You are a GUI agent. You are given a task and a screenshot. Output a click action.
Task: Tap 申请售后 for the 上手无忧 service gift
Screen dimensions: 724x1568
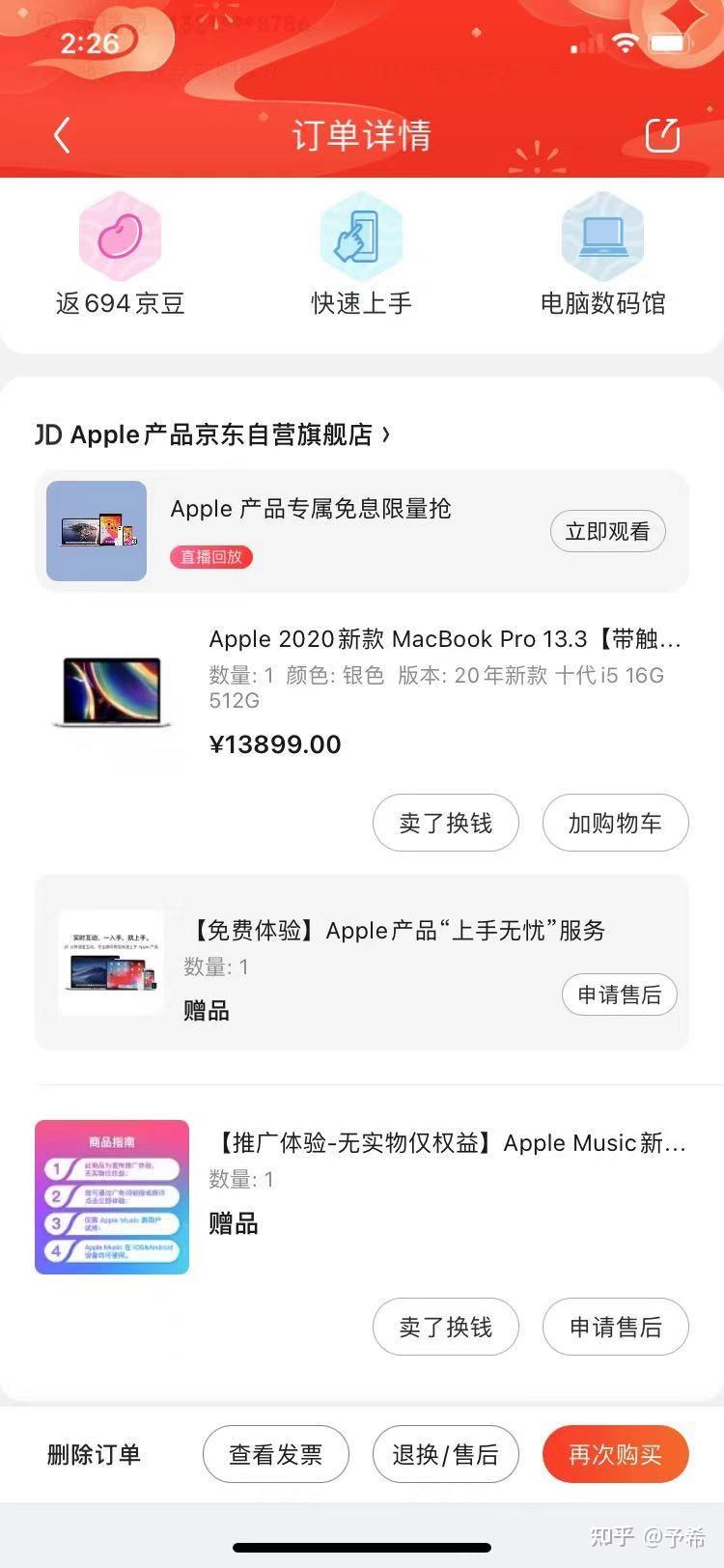[619, 994]
